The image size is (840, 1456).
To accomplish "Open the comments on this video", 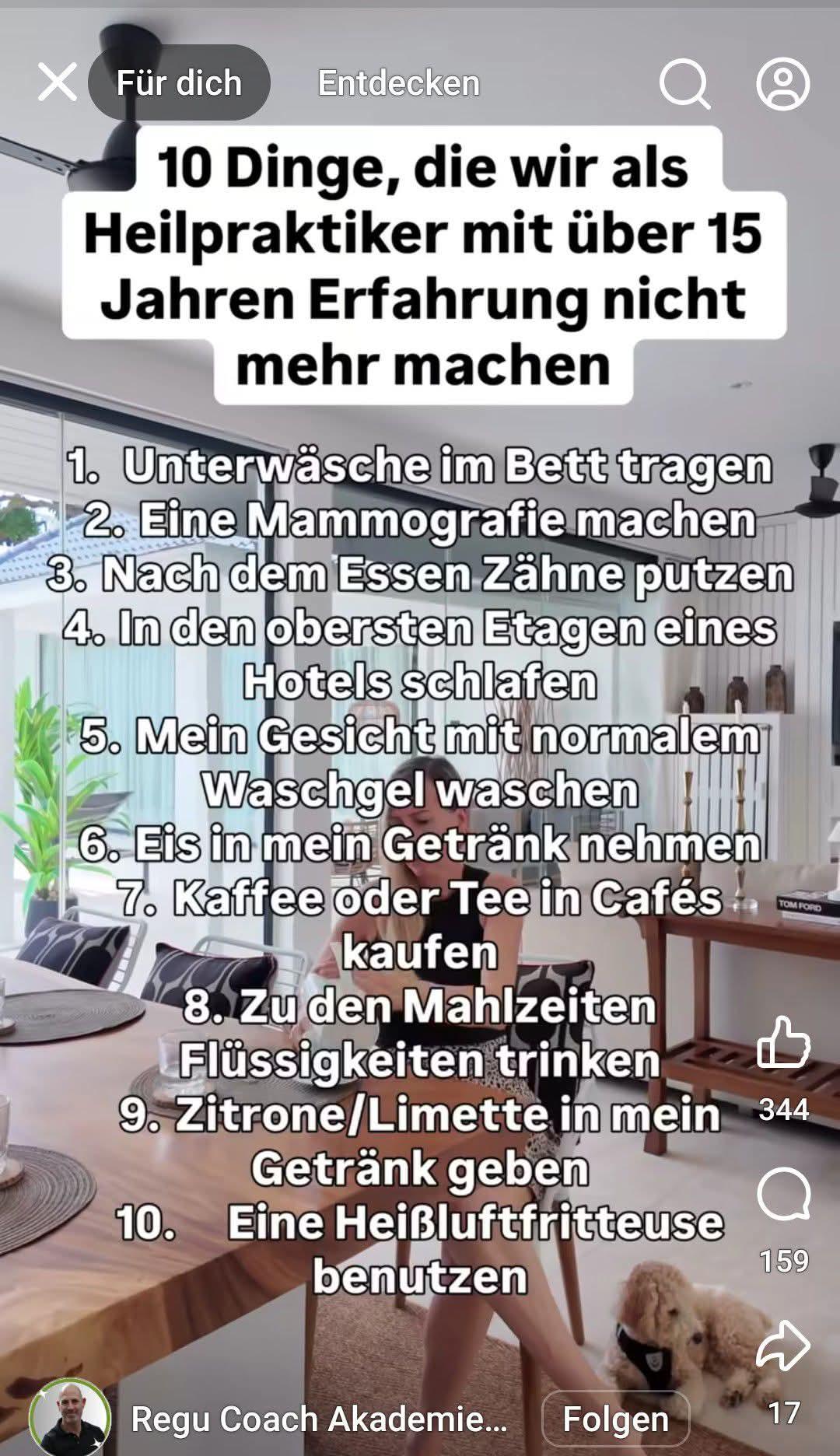I will click(783, 1196).
